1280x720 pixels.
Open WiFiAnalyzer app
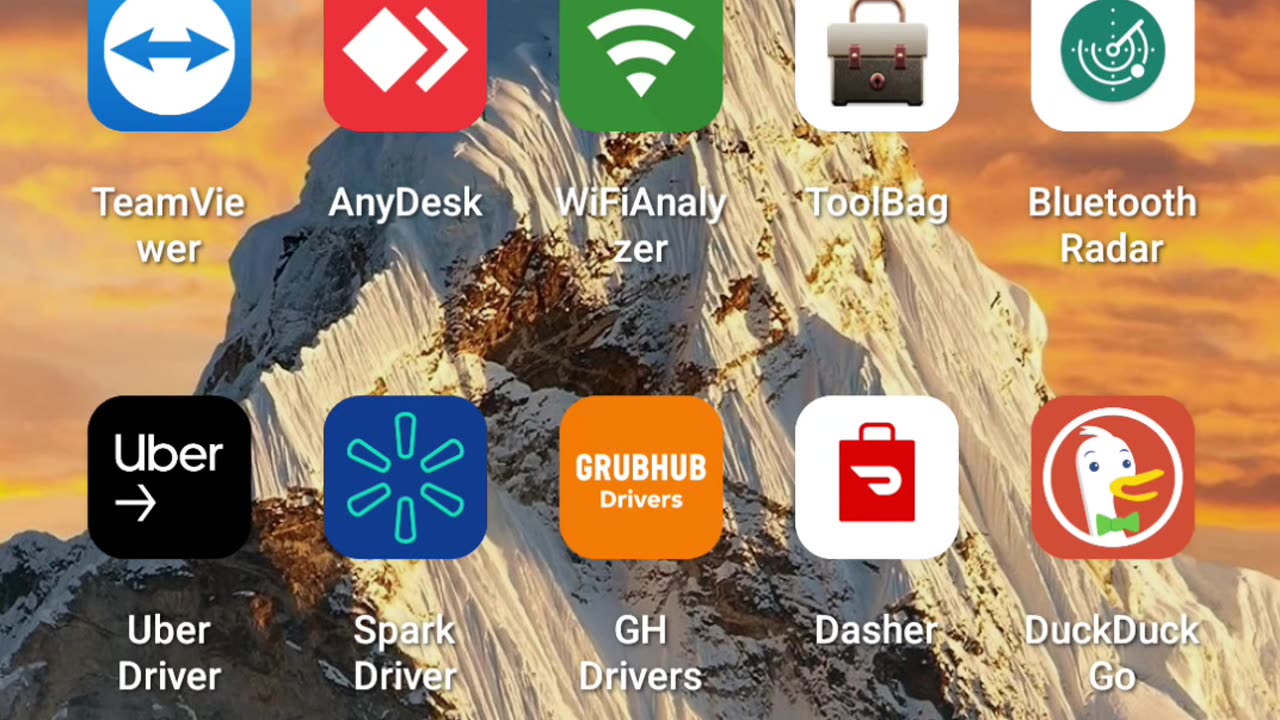(x=641, y=60)
